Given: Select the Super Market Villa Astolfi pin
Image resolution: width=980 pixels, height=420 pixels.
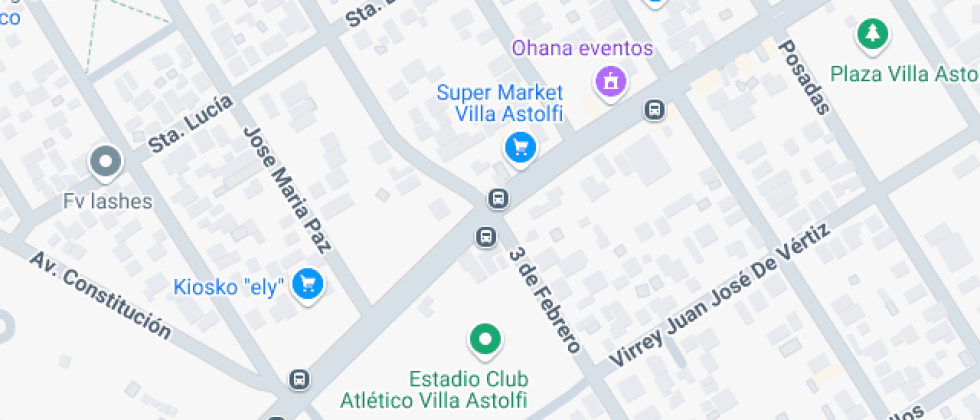Looking at the screenshot, I should click(x=520, y=149).
